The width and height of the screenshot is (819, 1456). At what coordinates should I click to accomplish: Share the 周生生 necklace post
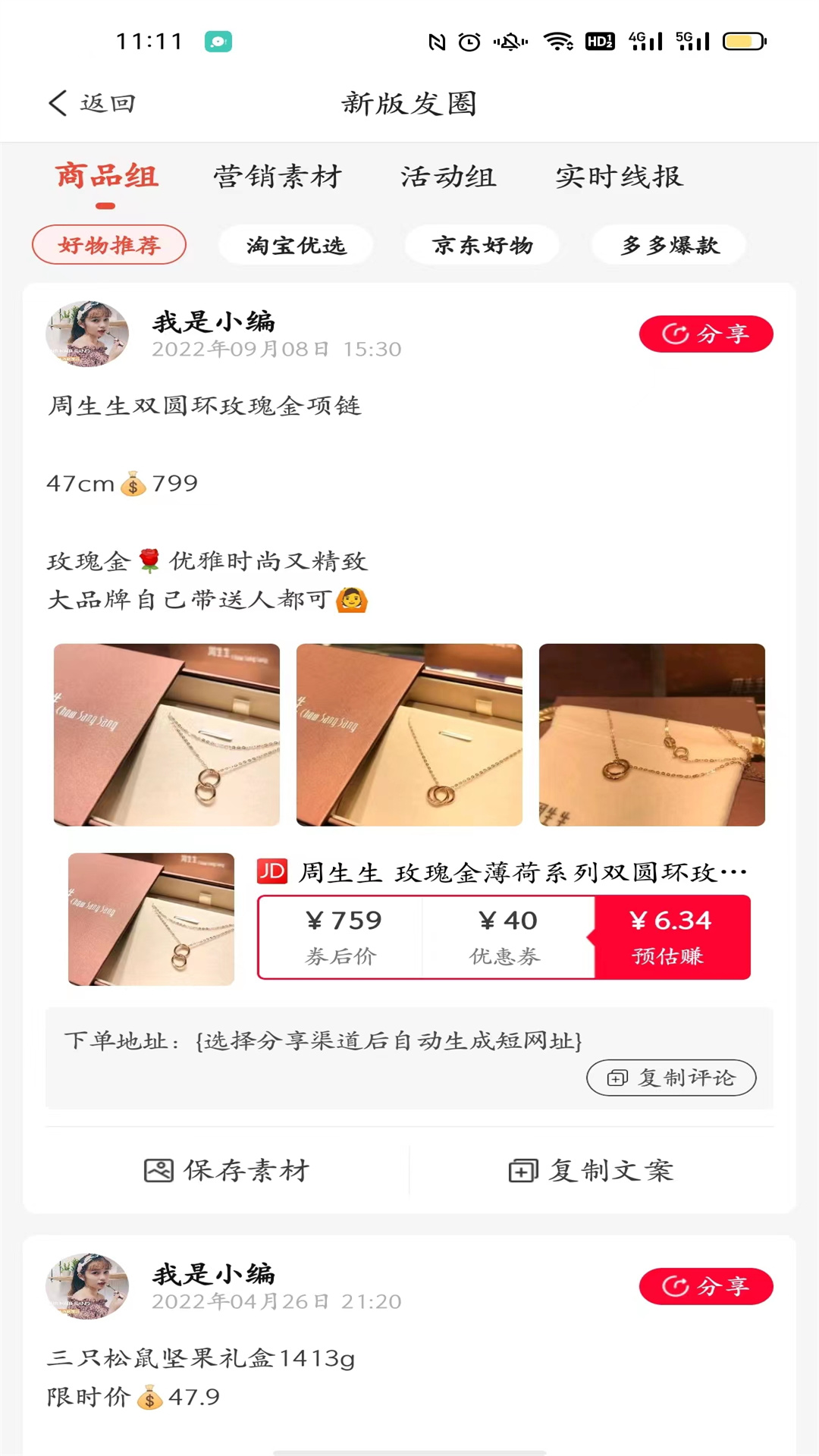706,334
